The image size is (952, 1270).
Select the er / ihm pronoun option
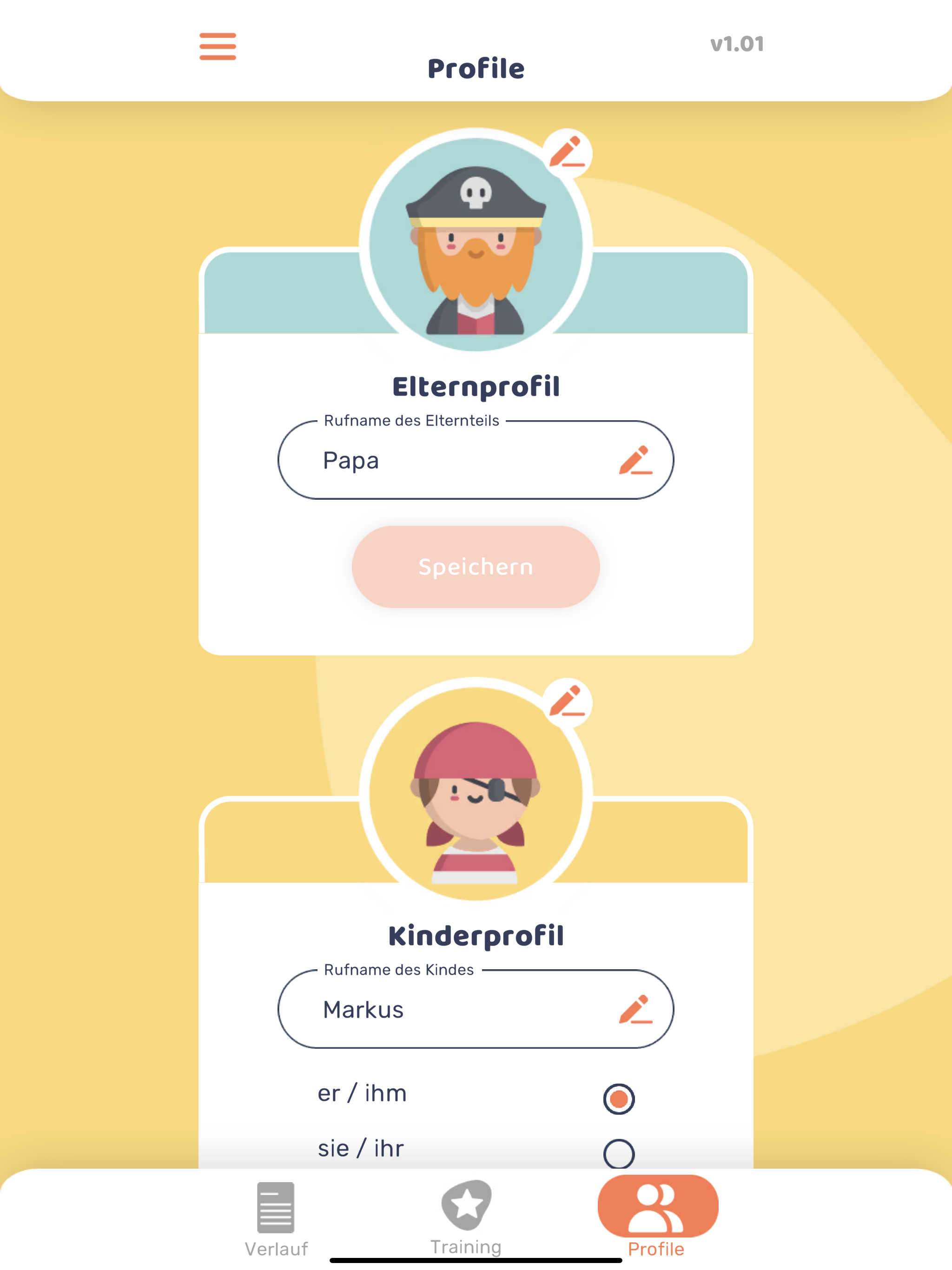tap(618, 1099)
